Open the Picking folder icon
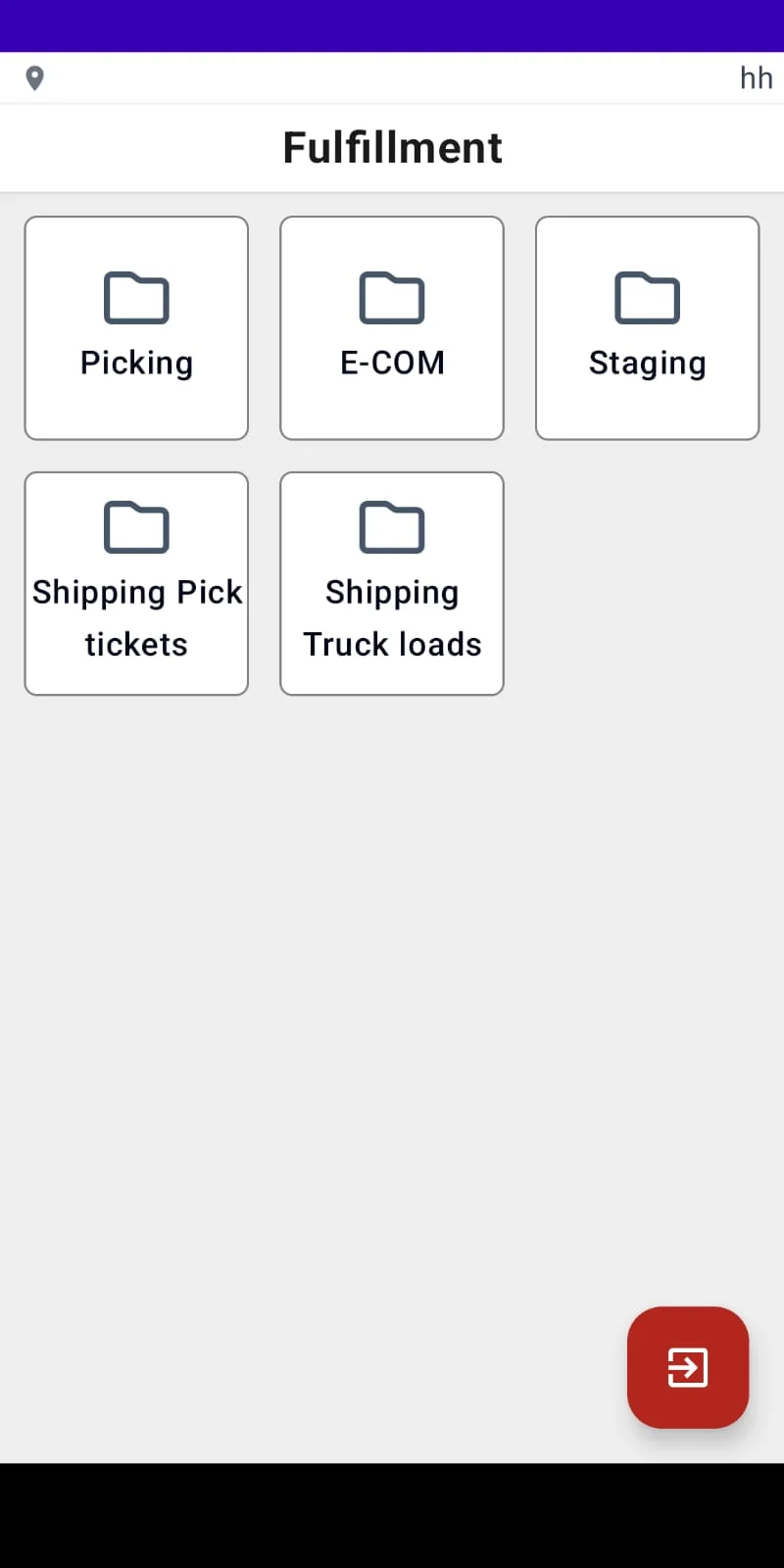The height and width of the screenshot is (1568, 784). coord(136,298)
